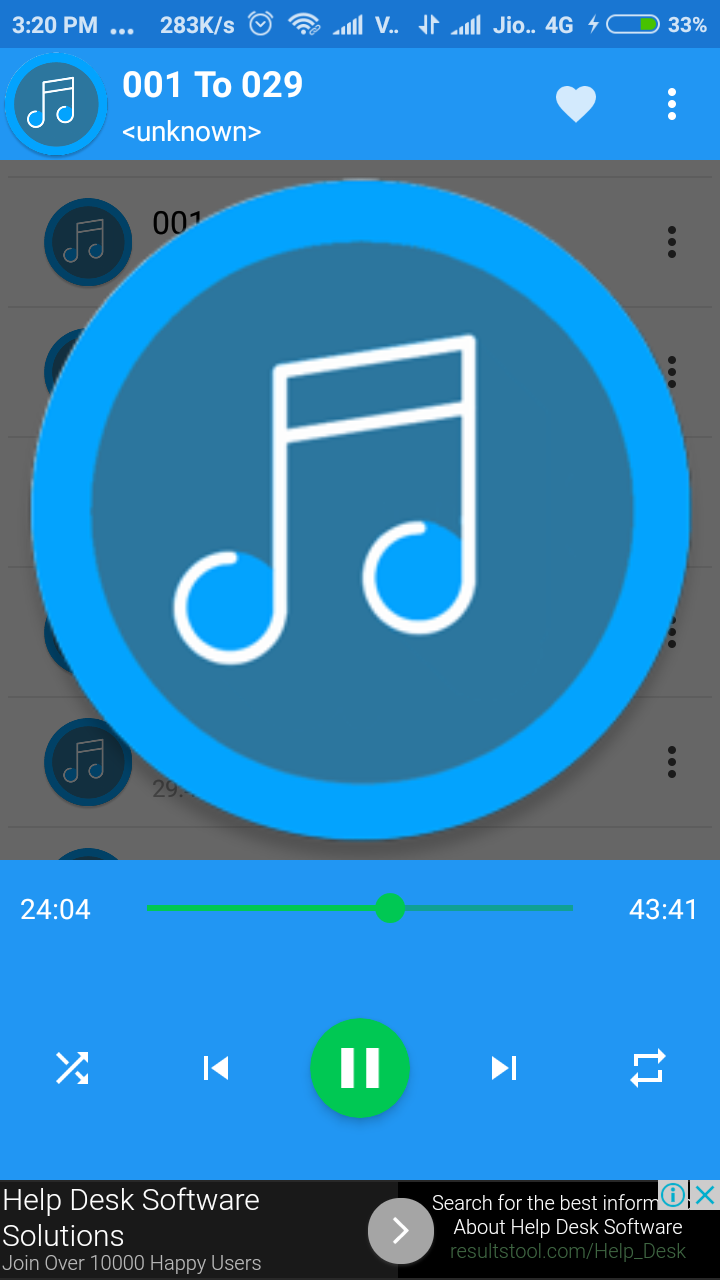Click the Help Desk Software Solutions ad
The image size is (720, 1280).
(x=131, y=1213)
